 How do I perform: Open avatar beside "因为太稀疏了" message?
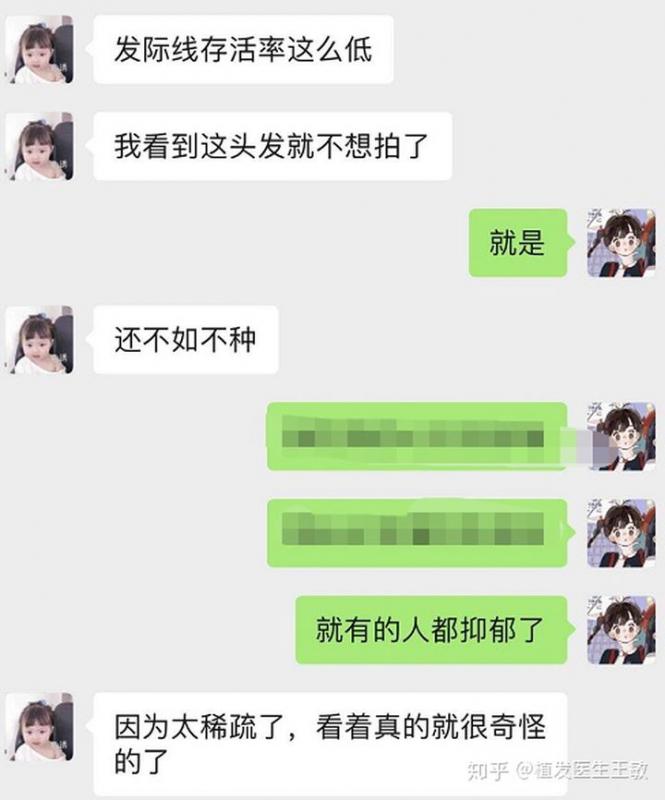39,727
